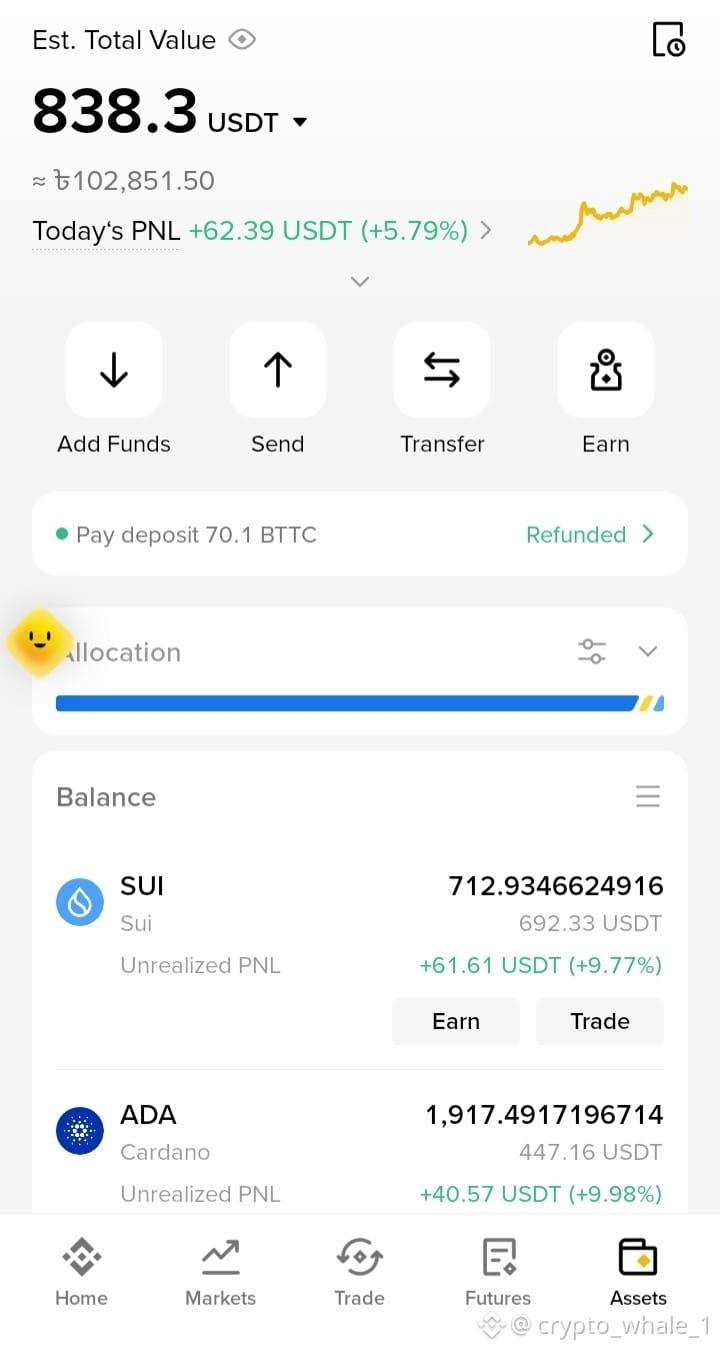Go to the Futures tab
The image size is (720, 1350).
pos(498,1272)
